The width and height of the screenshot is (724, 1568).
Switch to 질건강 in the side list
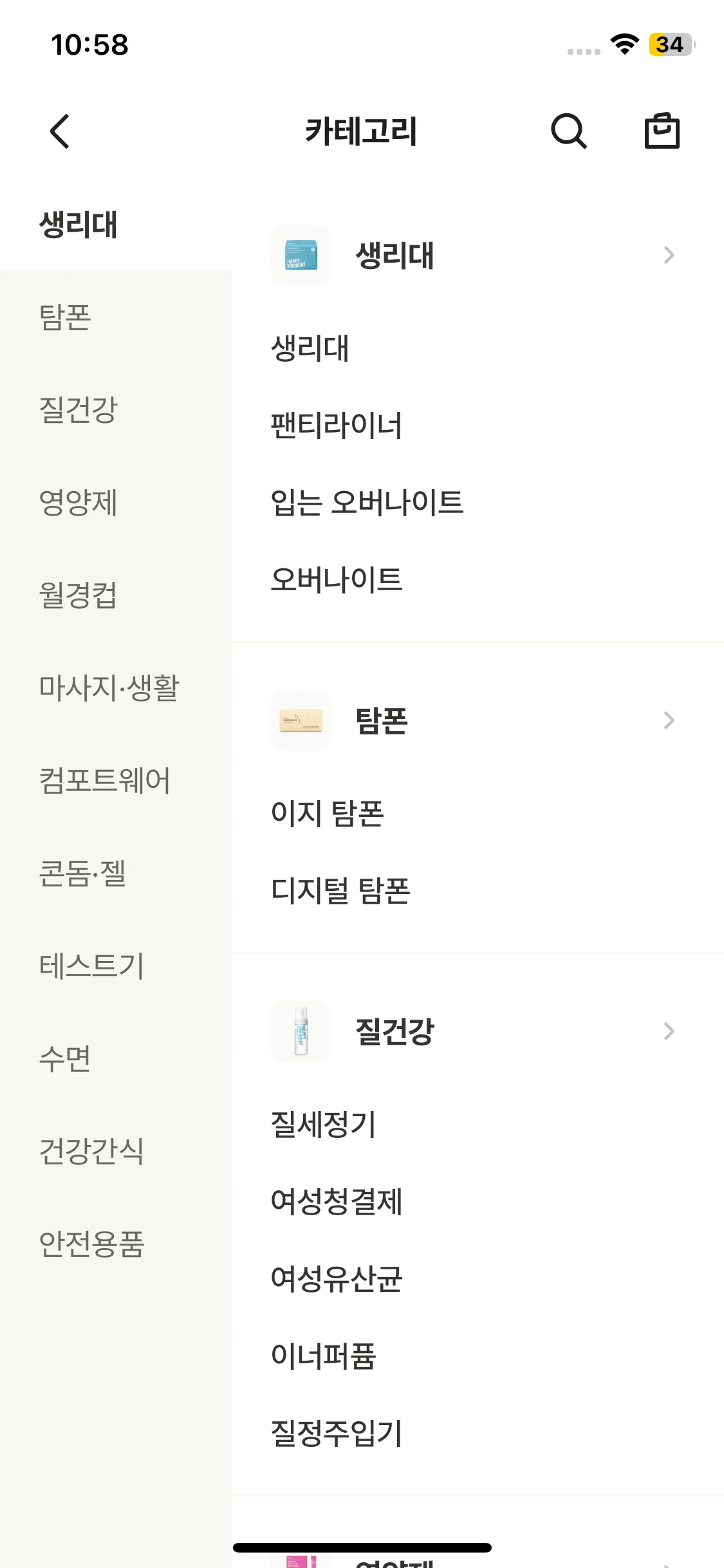tap(79, 410)
